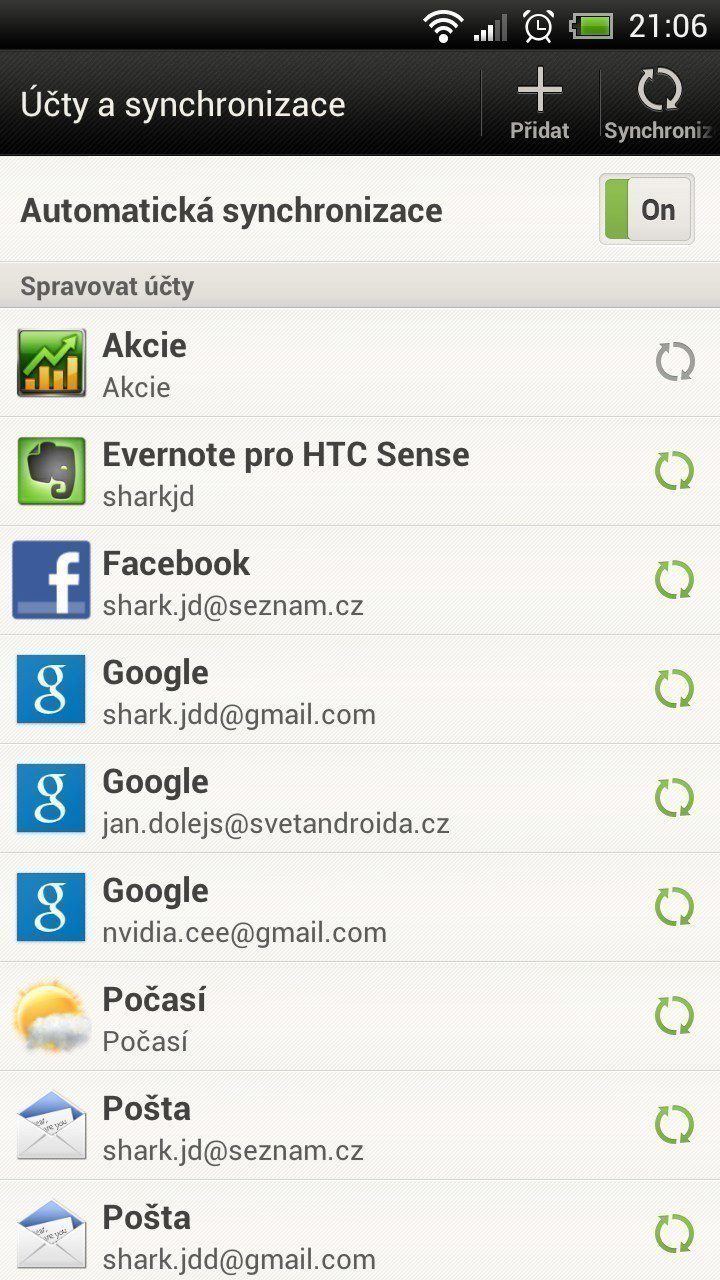This screenshot has height=1280, width=720.
Task: Open Evernote pro HTC Sense account
Action: [360, 472]
